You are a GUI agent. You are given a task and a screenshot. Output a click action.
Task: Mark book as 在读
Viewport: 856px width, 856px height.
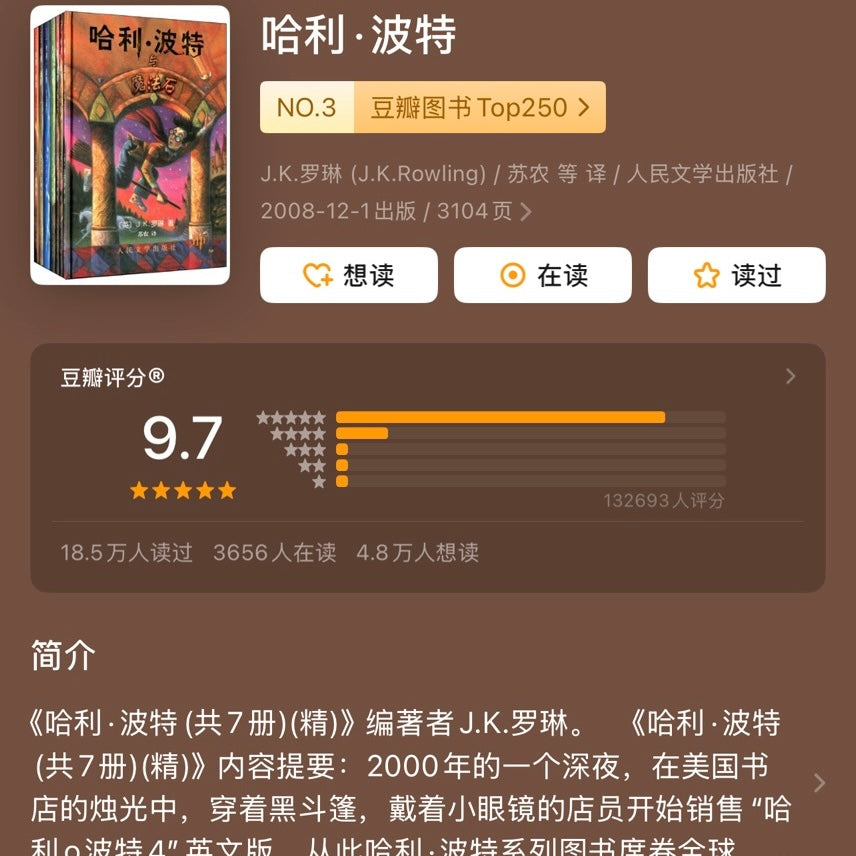pos(542,275)
